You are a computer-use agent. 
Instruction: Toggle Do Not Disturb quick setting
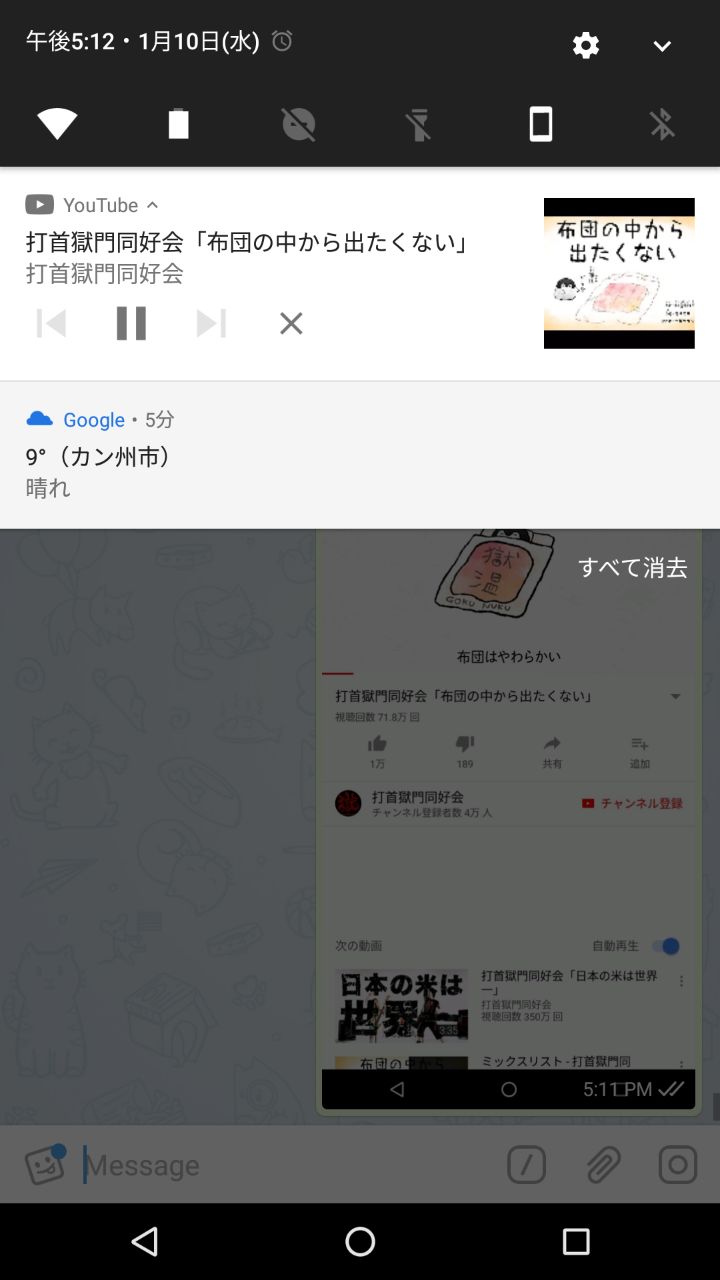(298, 124)
